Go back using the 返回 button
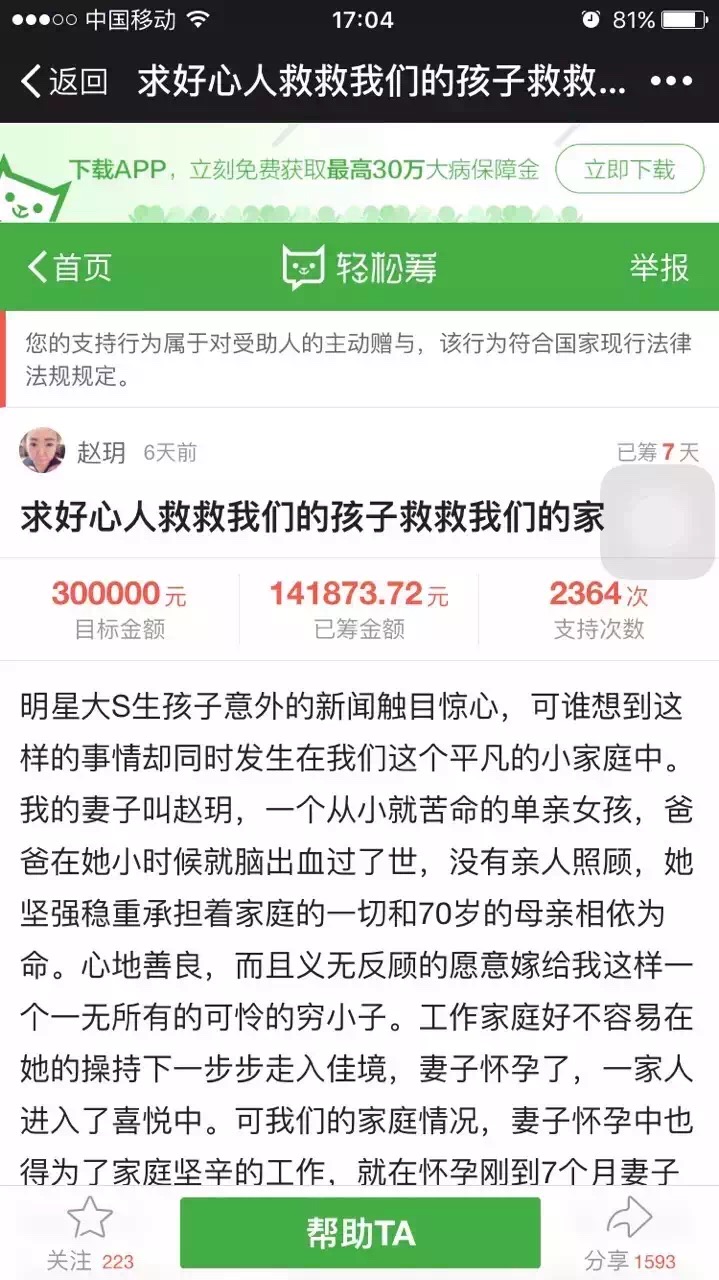719x1280 pixels. click(x=63, y=81)
